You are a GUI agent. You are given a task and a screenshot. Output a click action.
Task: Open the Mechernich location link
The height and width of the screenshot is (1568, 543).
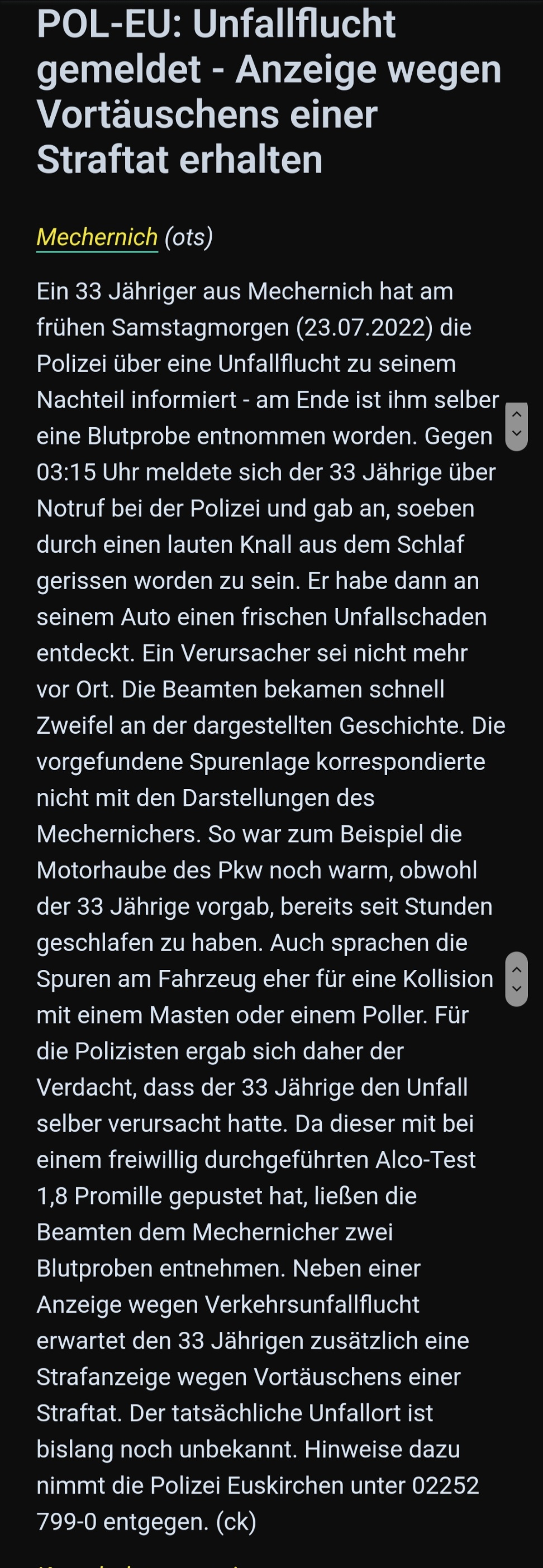pos(97,237)
